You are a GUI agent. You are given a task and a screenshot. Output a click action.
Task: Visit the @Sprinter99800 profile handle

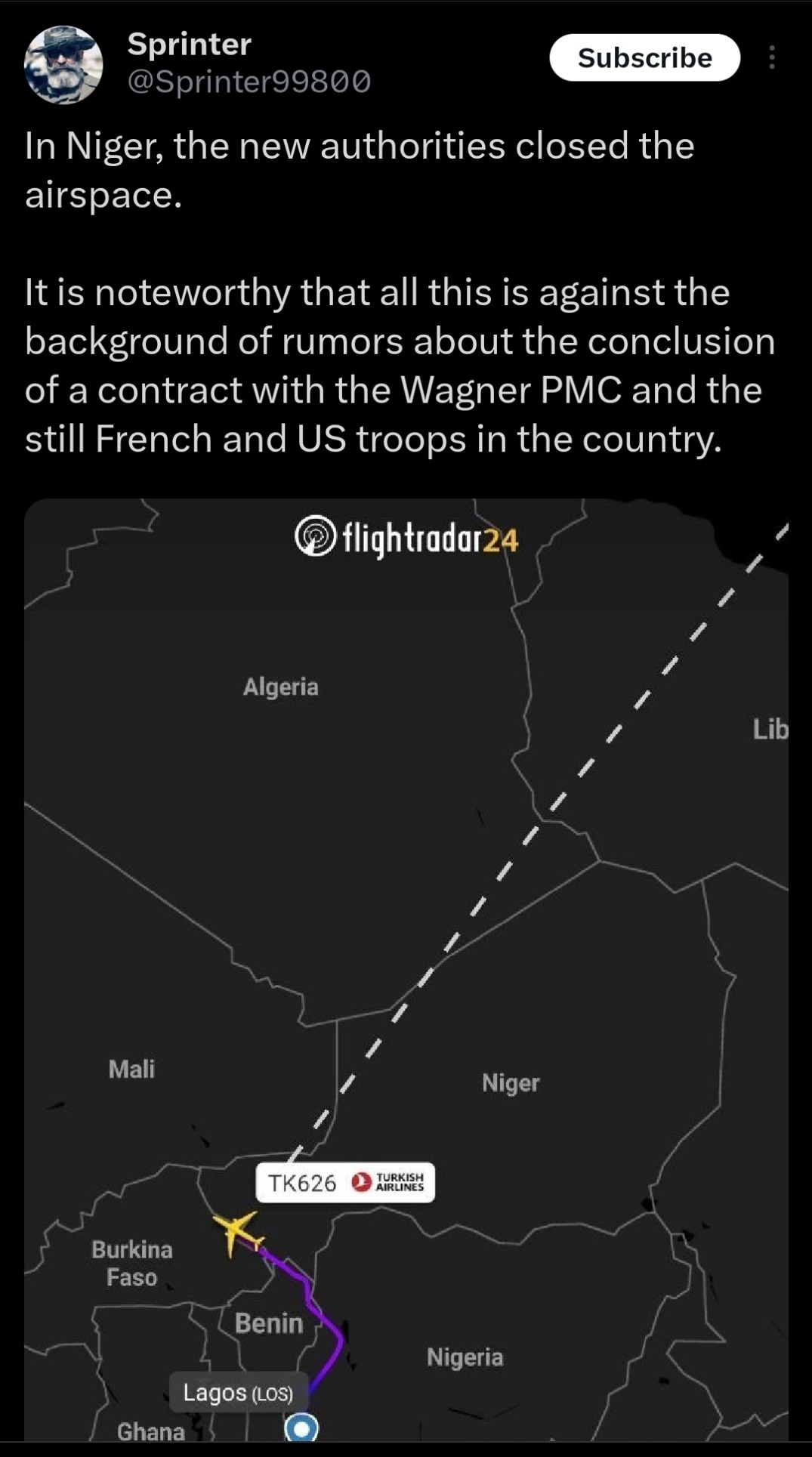click(249, 81)
